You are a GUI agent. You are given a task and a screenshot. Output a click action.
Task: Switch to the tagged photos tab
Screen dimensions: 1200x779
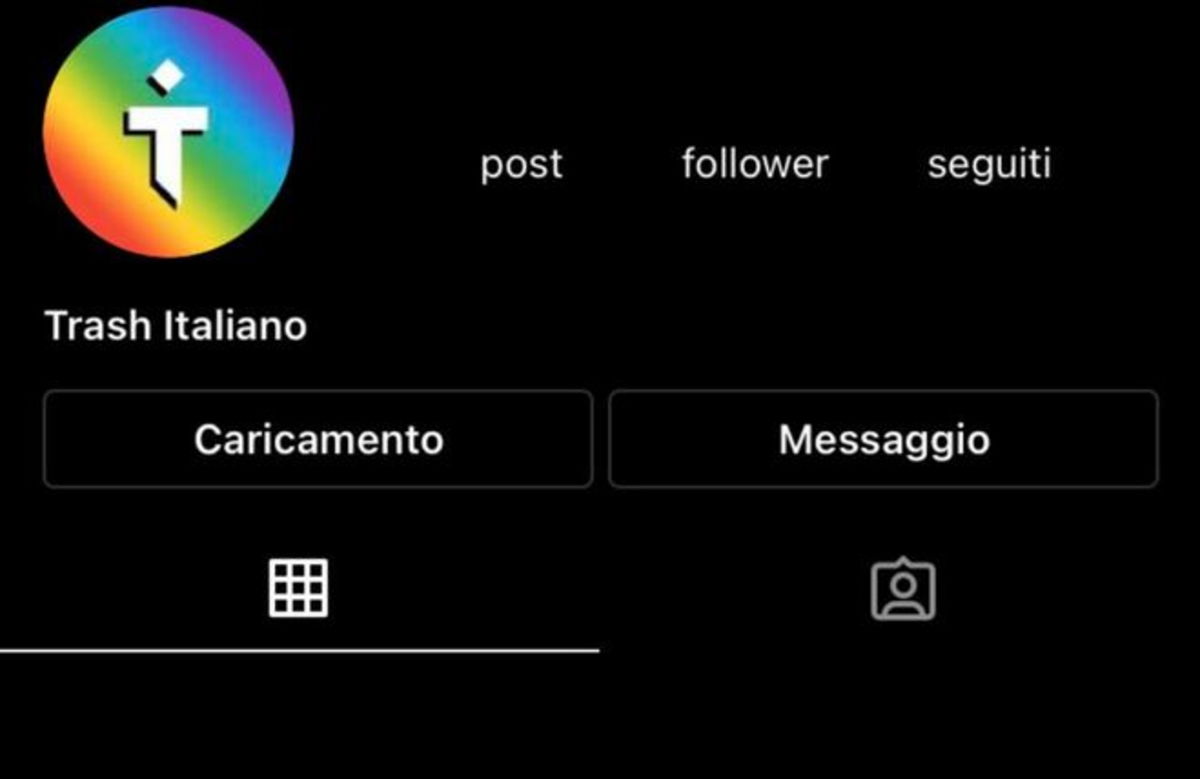(903, 589)
